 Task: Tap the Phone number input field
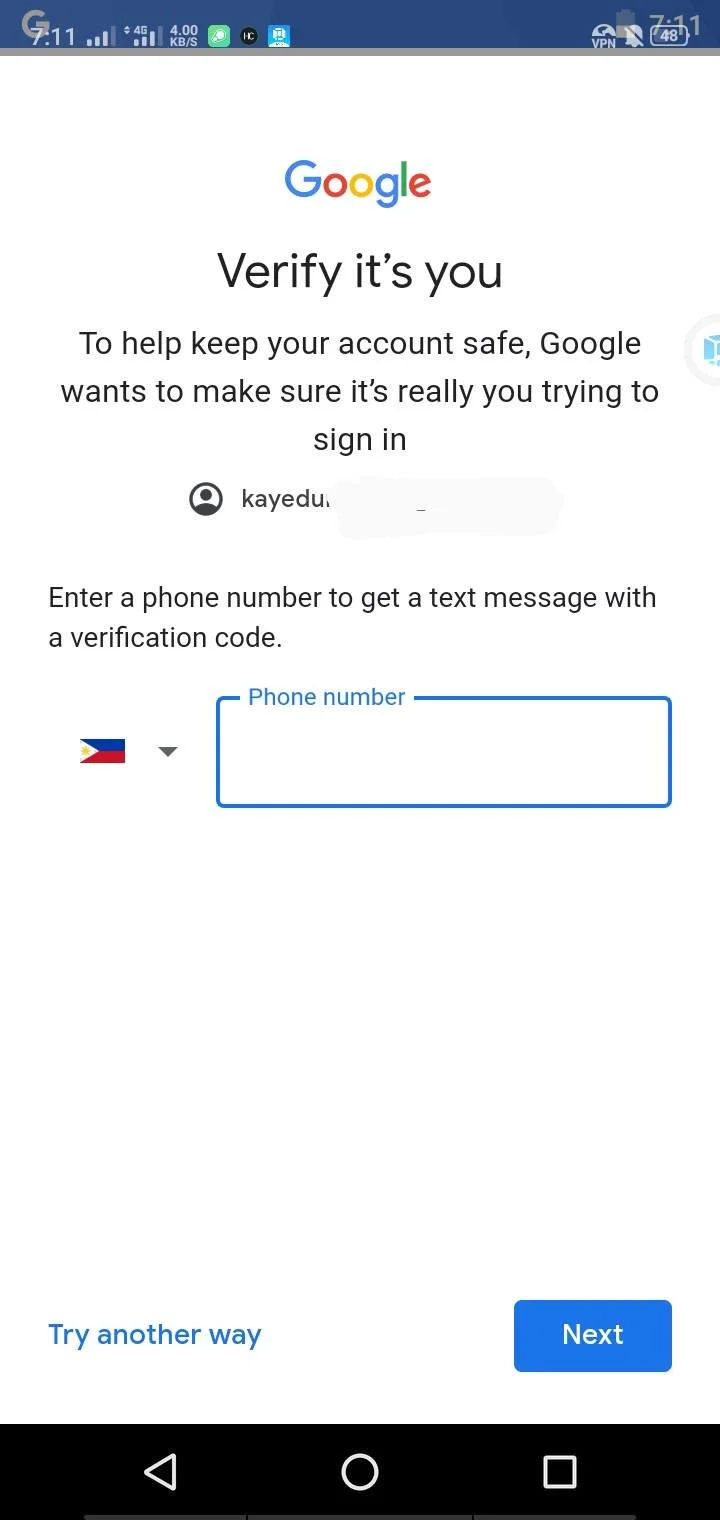click(443, 752)
